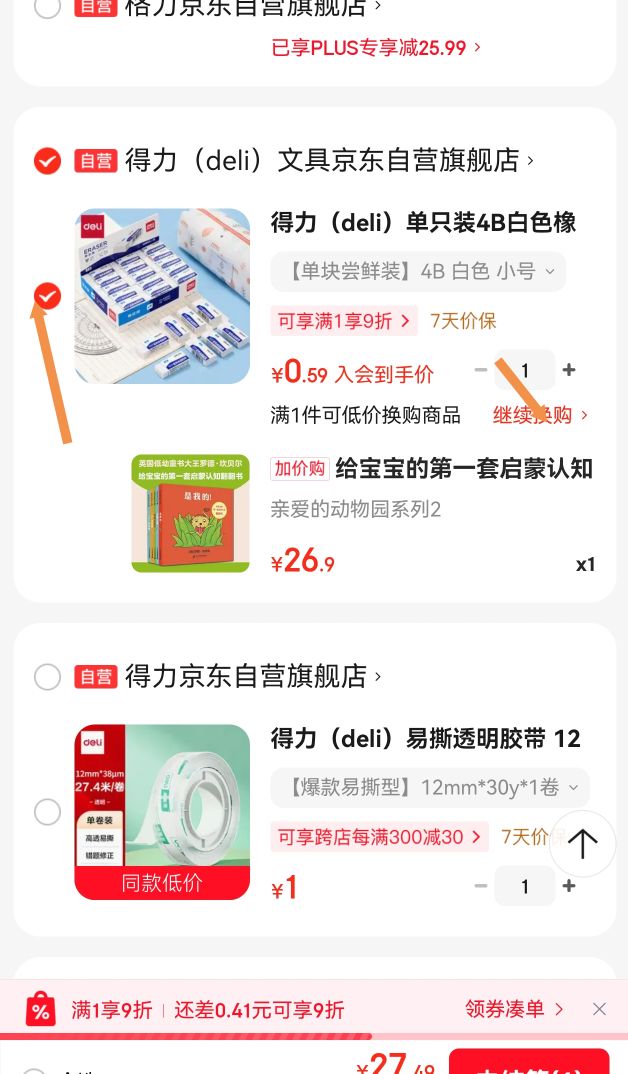Decrease the eraser quantity with the minus
Viewport: 628px width, 1074px height.
click(481, 370)
